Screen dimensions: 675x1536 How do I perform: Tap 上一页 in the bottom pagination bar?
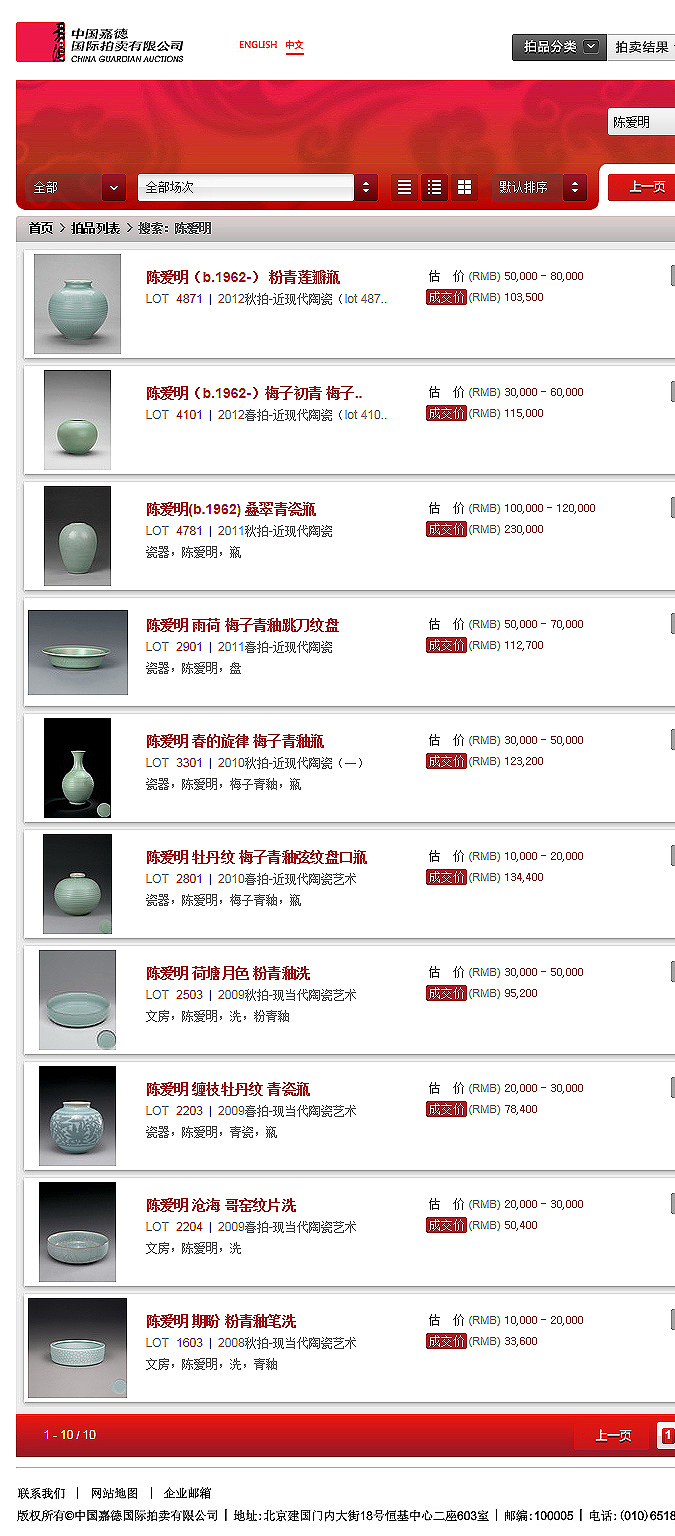tap(613, 1435)
